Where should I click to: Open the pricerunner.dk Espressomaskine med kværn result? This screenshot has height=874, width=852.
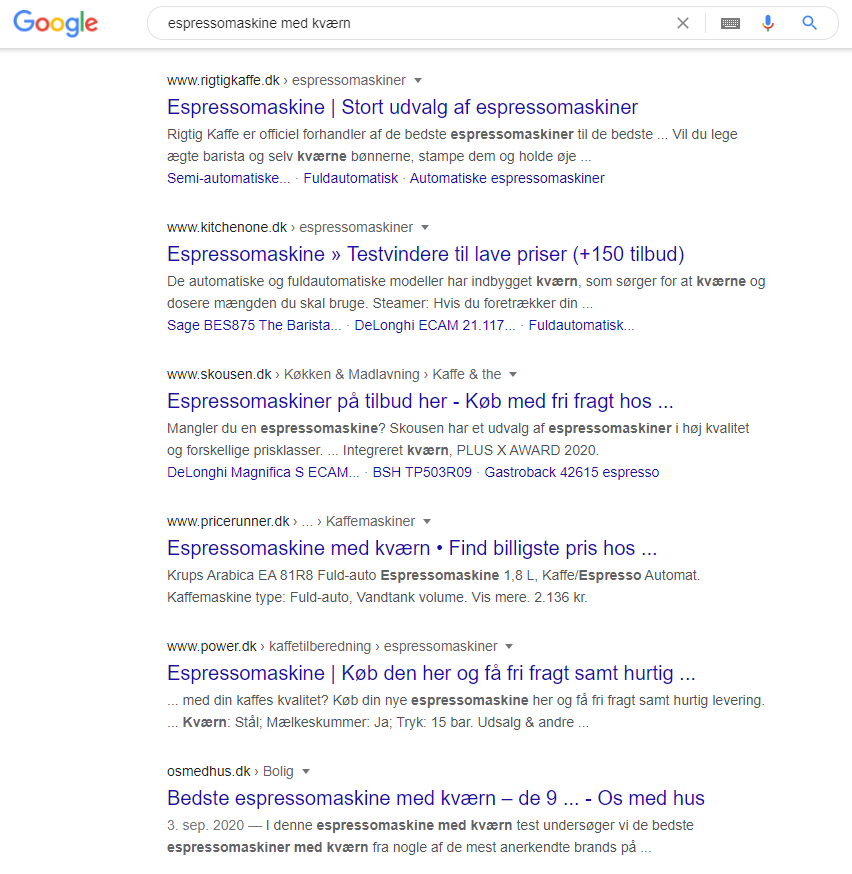(x=411, y=548)
